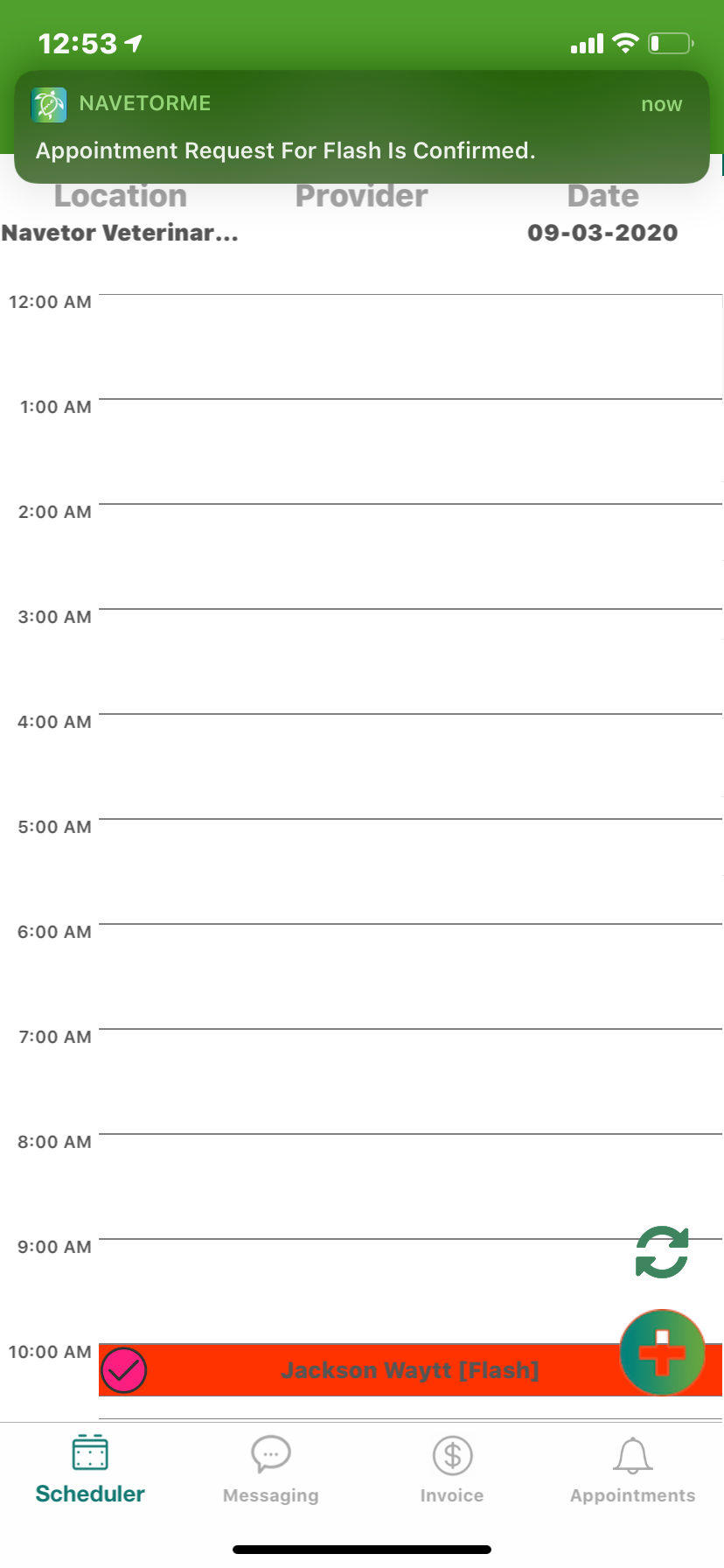Open Jackson Waytt [Flash] appointment
Screen dimensions: 724x1568
410,1370
